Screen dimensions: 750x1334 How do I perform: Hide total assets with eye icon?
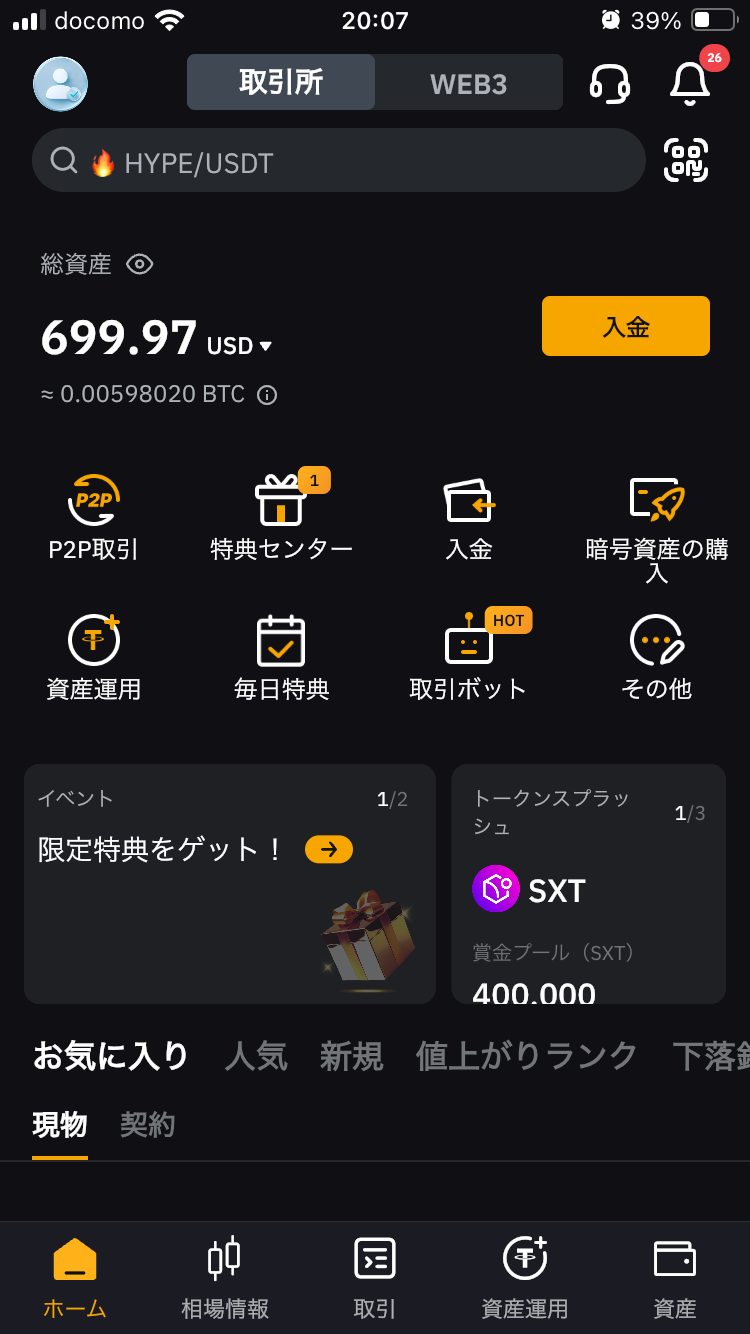pos(139,264)
